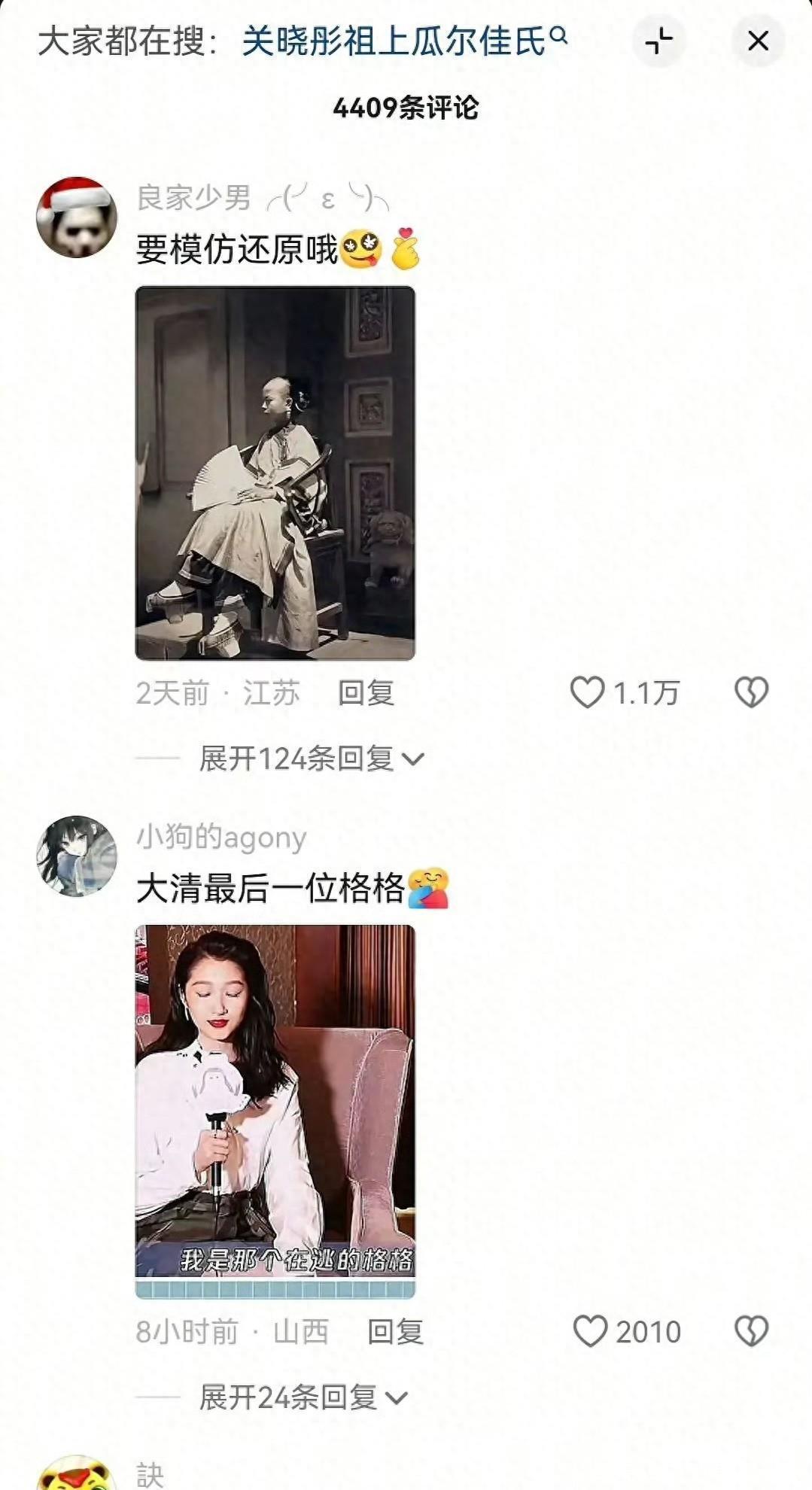Expand 展开24条回复
This screenshot has width=812, height=1490.
click(303, 1397)
